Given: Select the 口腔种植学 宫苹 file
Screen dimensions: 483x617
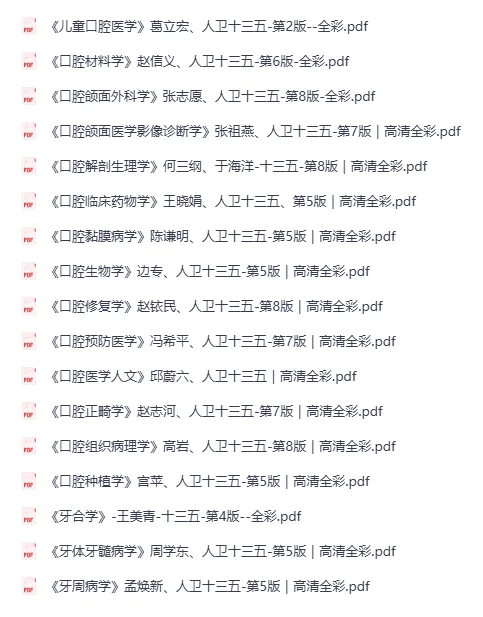Looking at the screenshot, I should [210, 482].
